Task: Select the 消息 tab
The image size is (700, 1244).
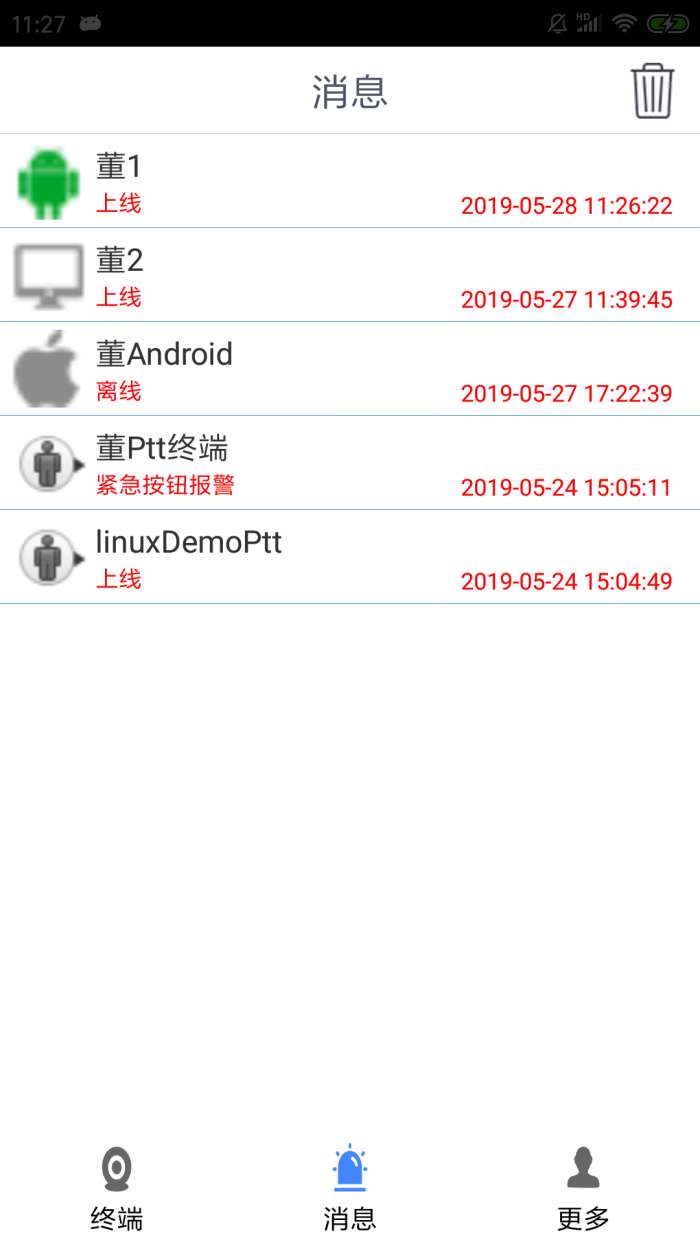Action: [350, 1189]
